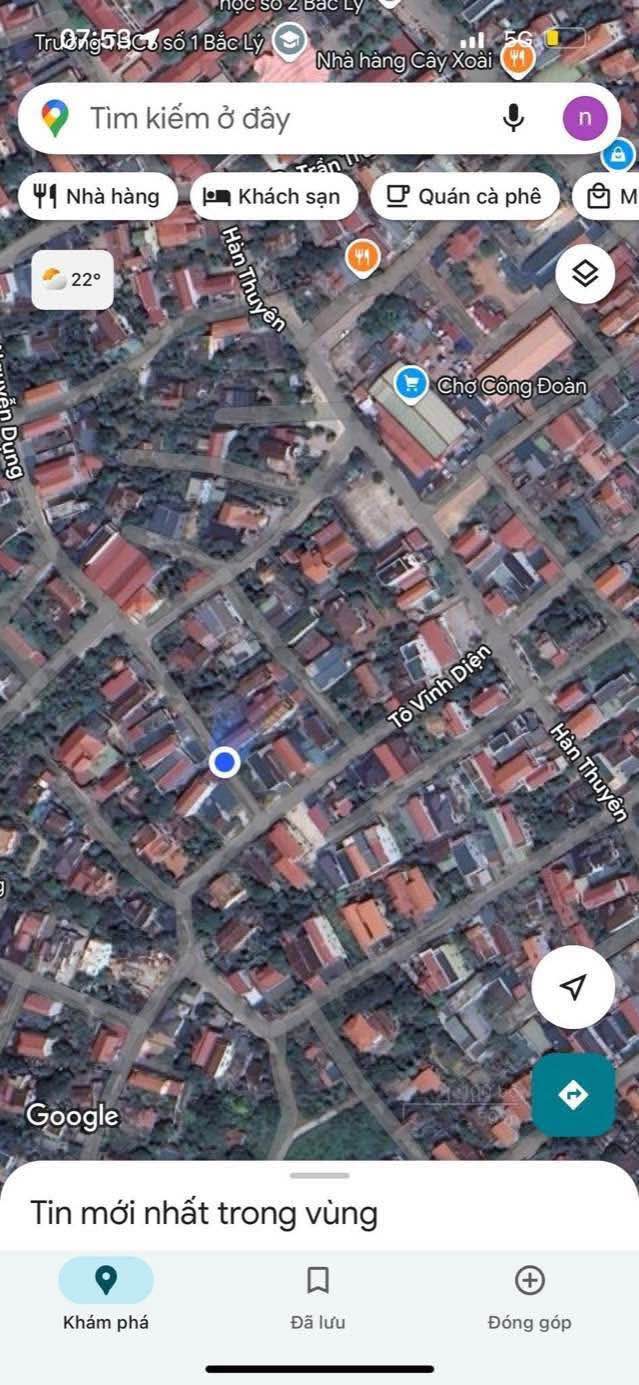Image resolution: width=639 pixels, height=1385 pixels.
Task: Start voice search with the microphone
Action: [x=513, y=119]
